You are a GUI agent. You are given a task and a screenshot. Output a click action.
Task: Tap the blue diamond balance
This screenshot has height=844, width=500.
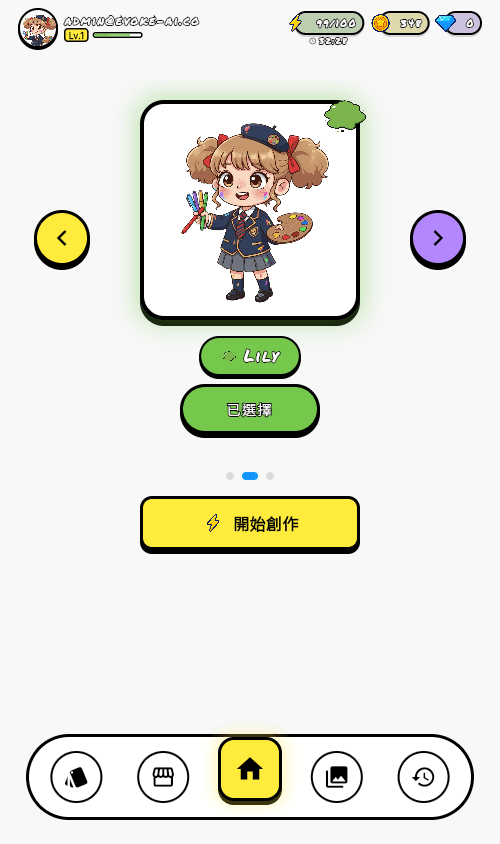coord(459,23)
